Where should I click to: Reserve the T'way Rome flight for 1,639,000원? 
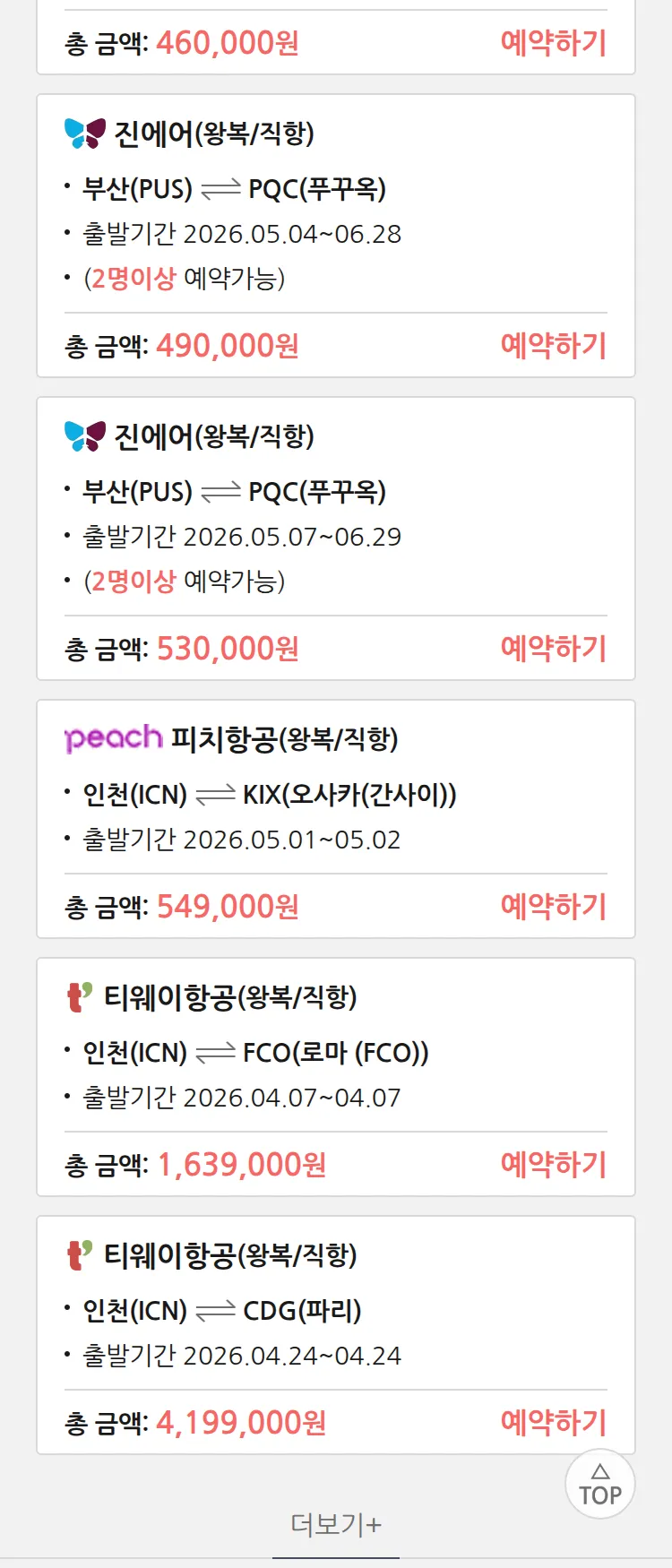click(x=553, y=1165)
